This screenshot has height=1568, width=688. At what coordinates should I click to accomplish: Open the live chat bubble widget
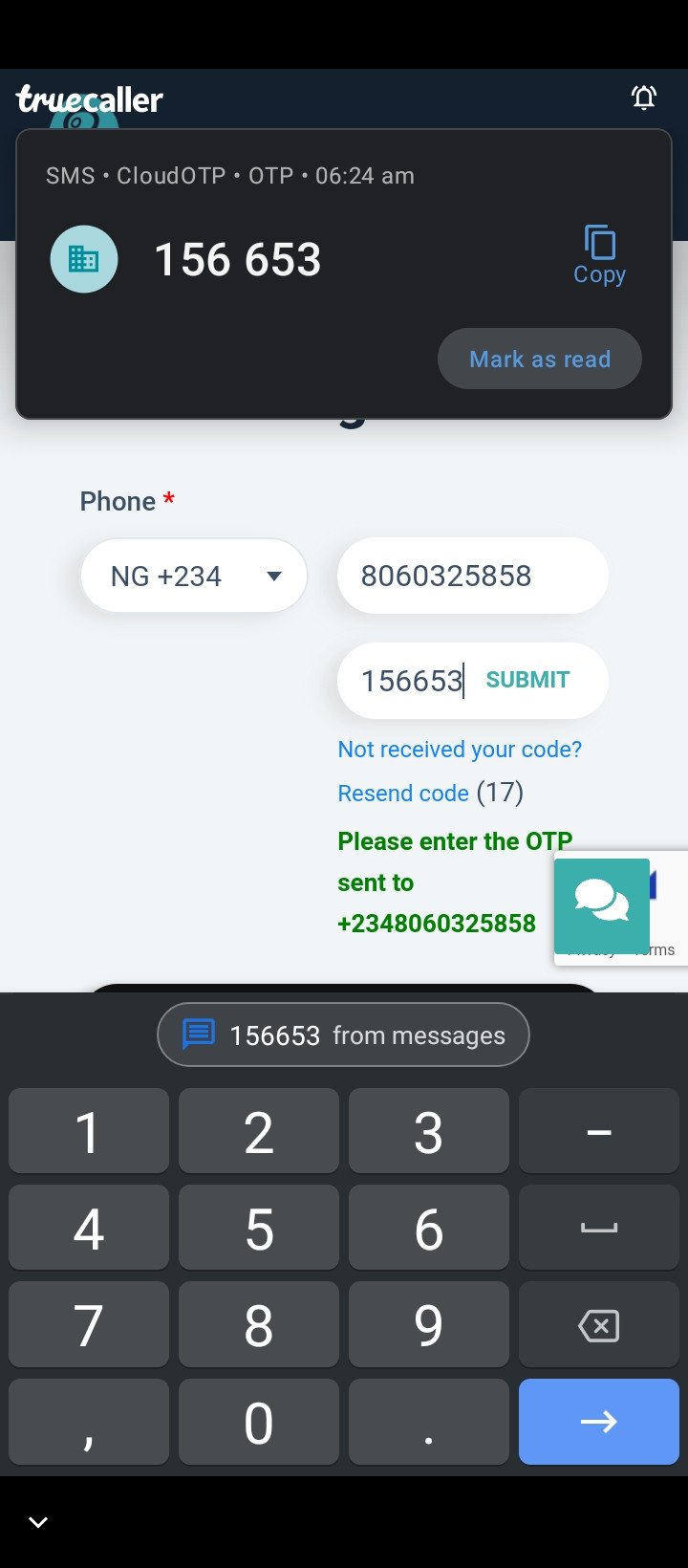602,905
